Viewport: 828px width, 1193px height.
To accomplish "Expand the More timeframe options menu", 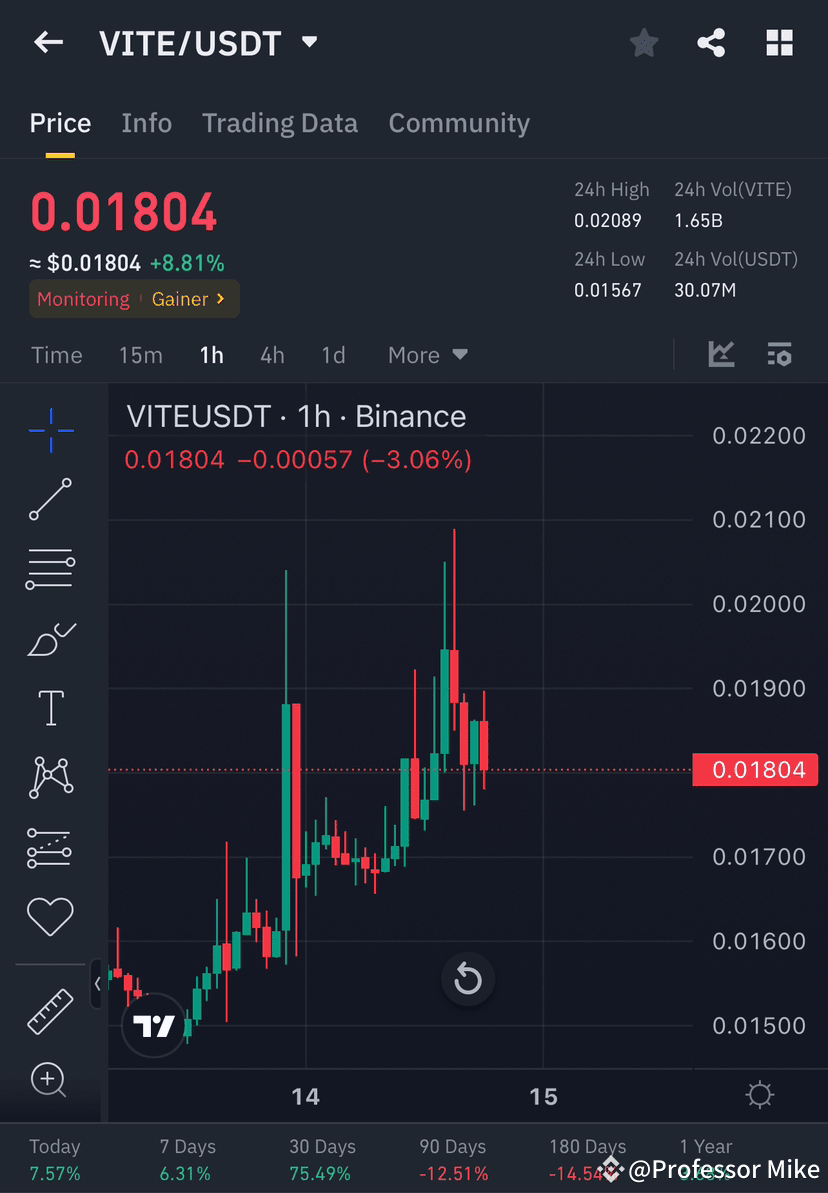I will tap(427, 354).
